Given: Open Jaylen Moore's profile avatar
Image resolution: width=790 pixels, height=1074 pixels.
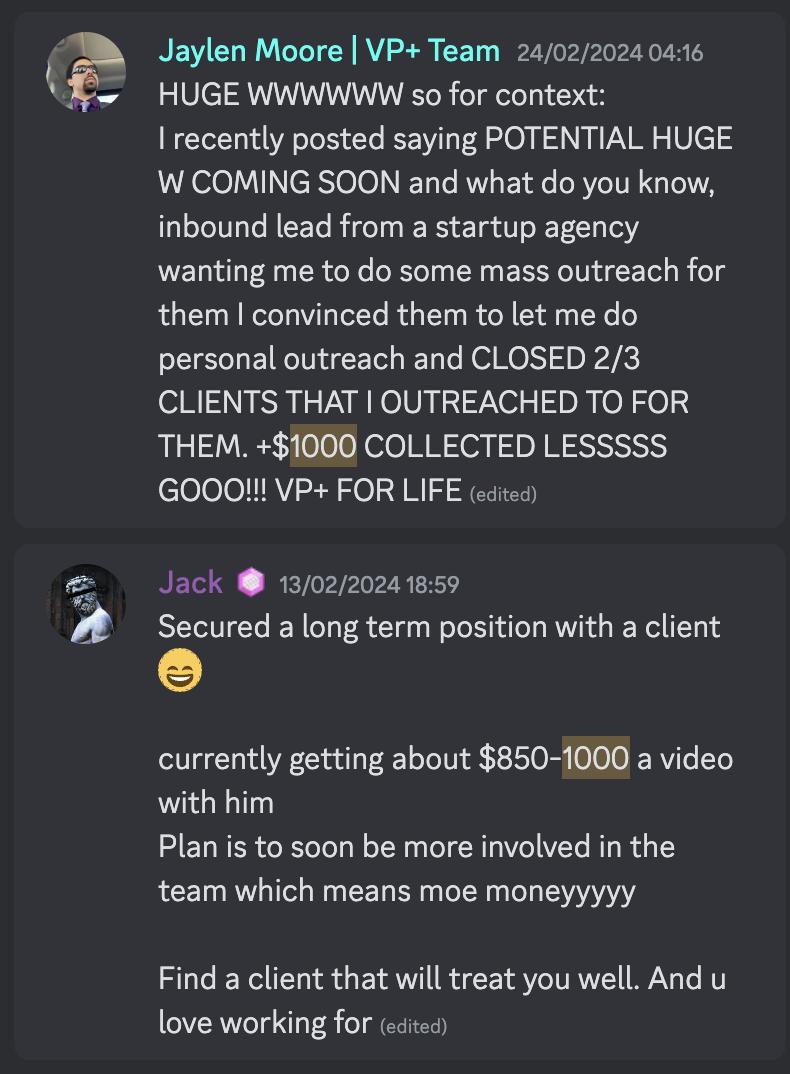Looking at the screenshot, I should coord(86,71).
